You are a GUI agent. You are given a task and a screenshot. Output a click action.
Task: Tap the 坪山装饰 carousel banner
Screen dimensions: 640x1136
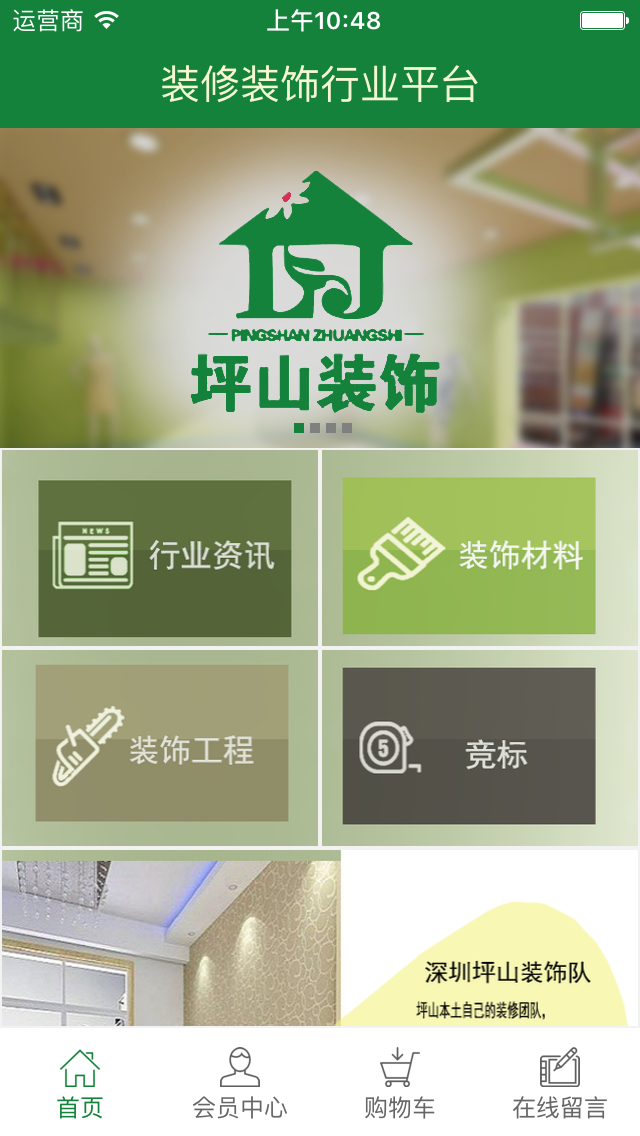click(x=320, y=290)
